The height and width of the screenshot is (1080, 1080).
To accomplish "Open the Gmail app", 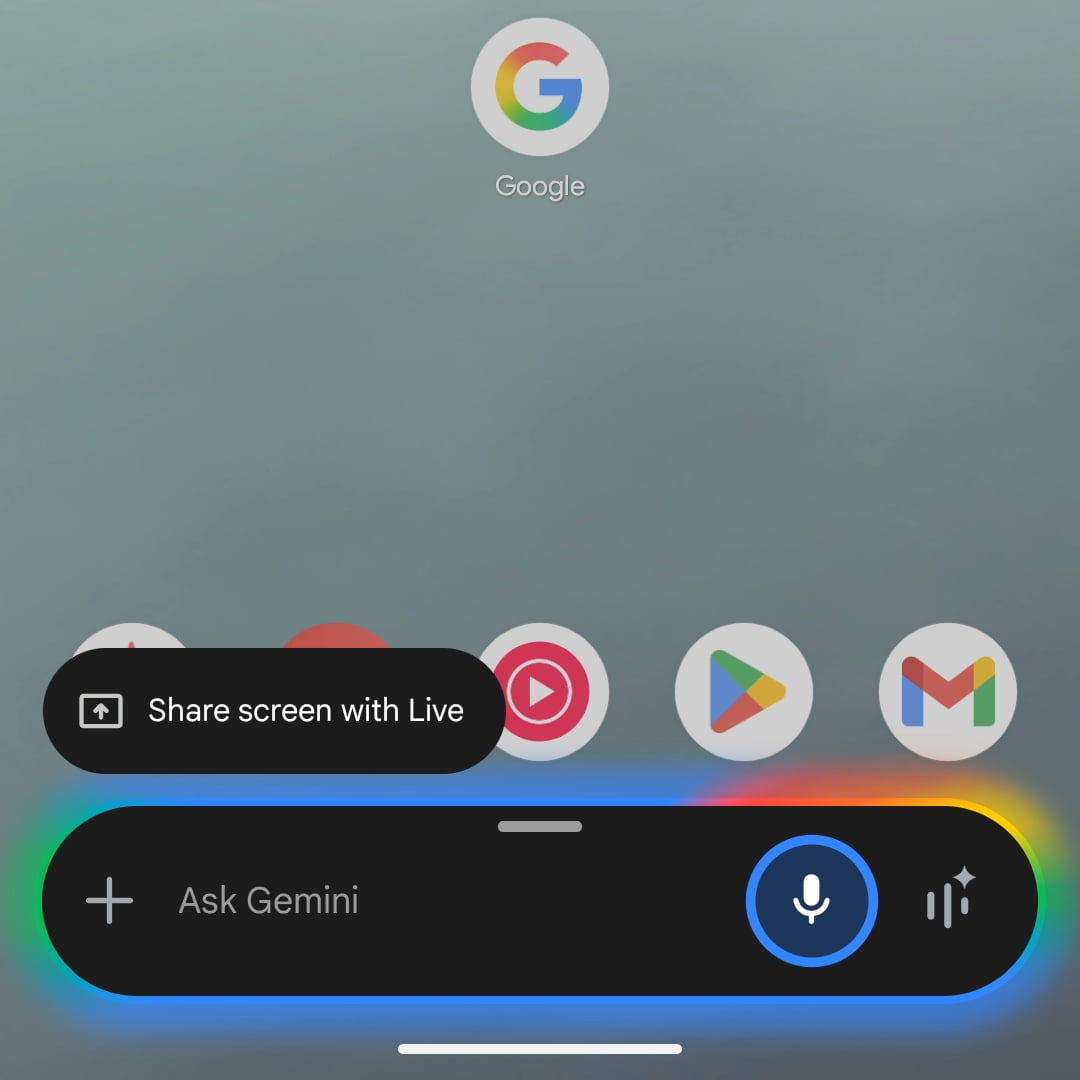I will pyautogui.click(x=947, y=692).
